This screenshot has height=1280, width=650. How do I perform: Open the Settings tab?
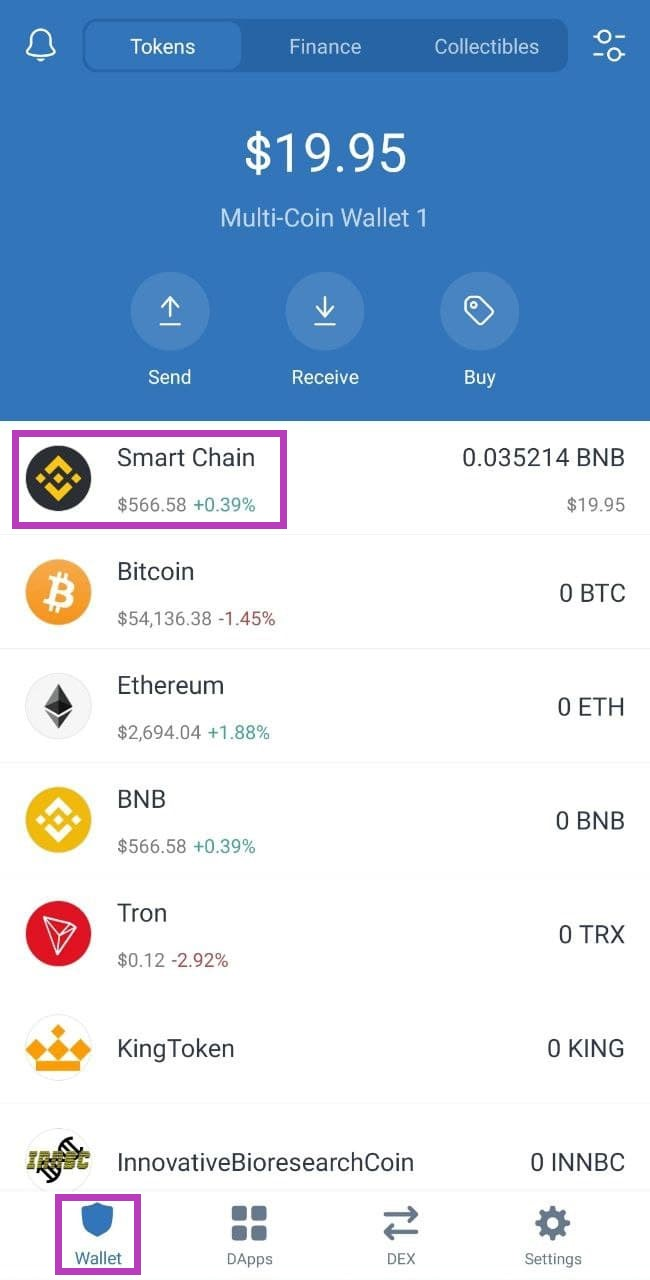(552, 1236)
